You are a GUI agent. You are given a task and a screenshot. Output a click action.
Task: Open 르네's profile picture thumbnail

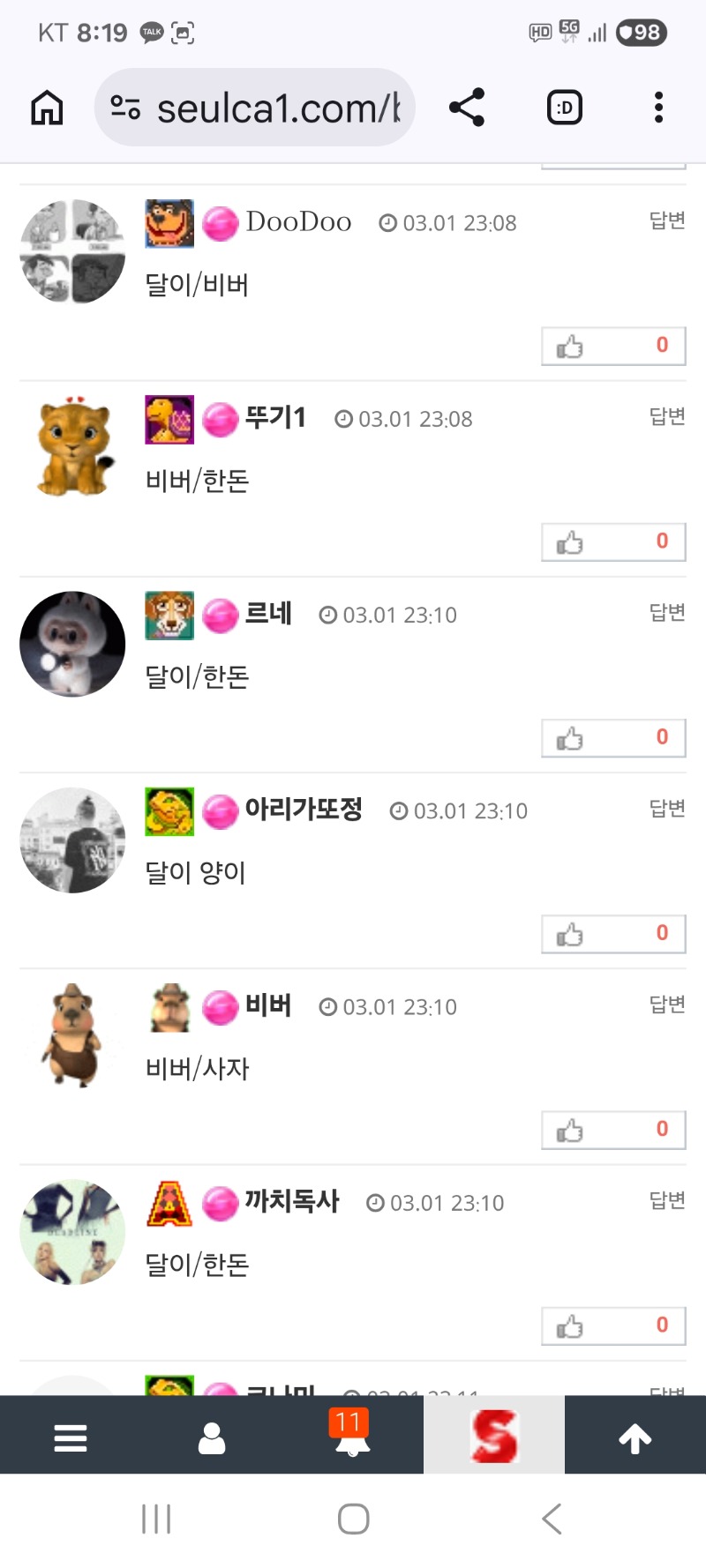click(x=72, y=644)
